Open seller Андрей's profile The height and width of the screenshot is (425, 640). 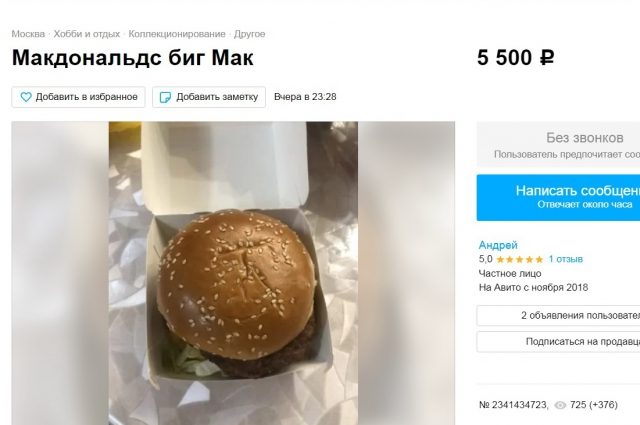pos(498,245)
